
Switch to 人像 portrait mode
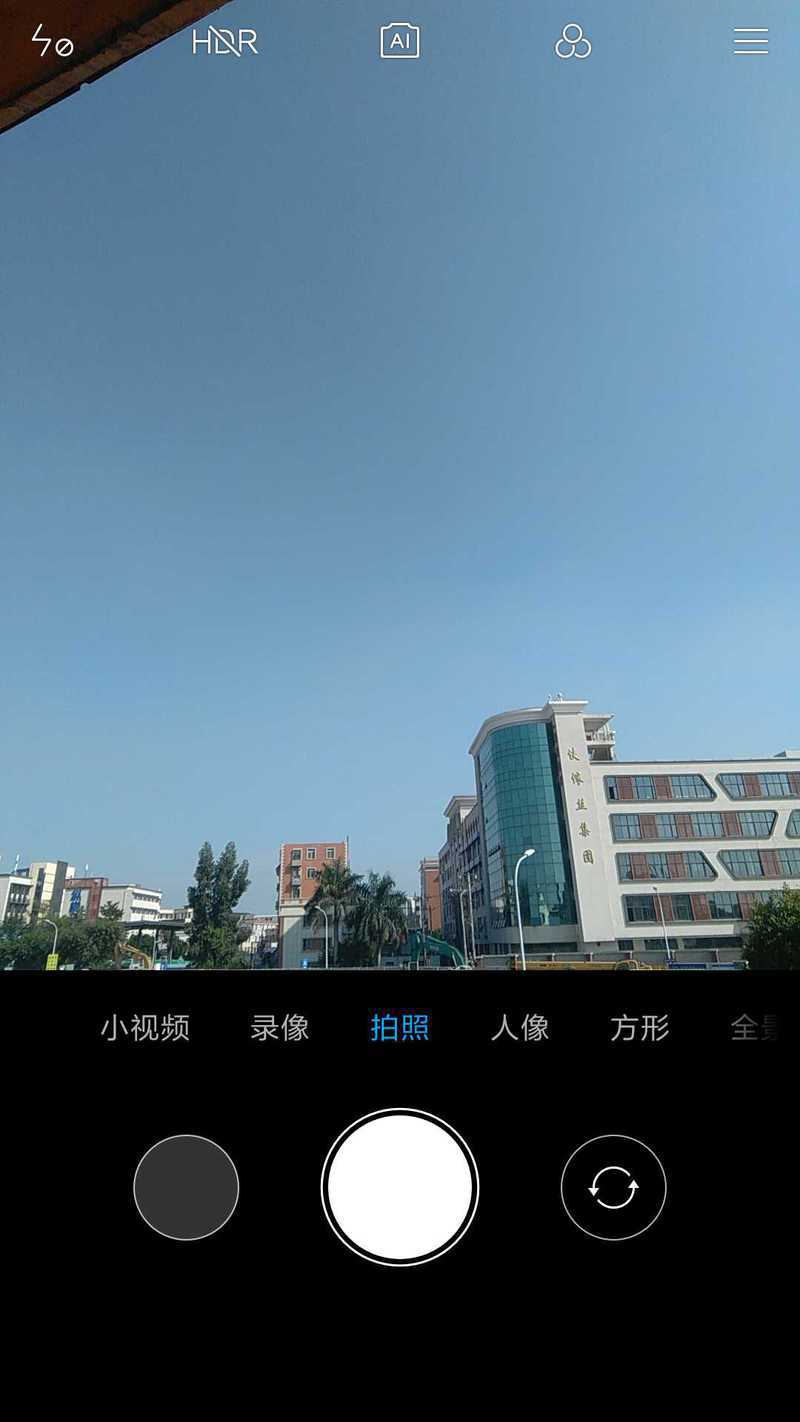pyautogui.click(x=520, y=1028)
